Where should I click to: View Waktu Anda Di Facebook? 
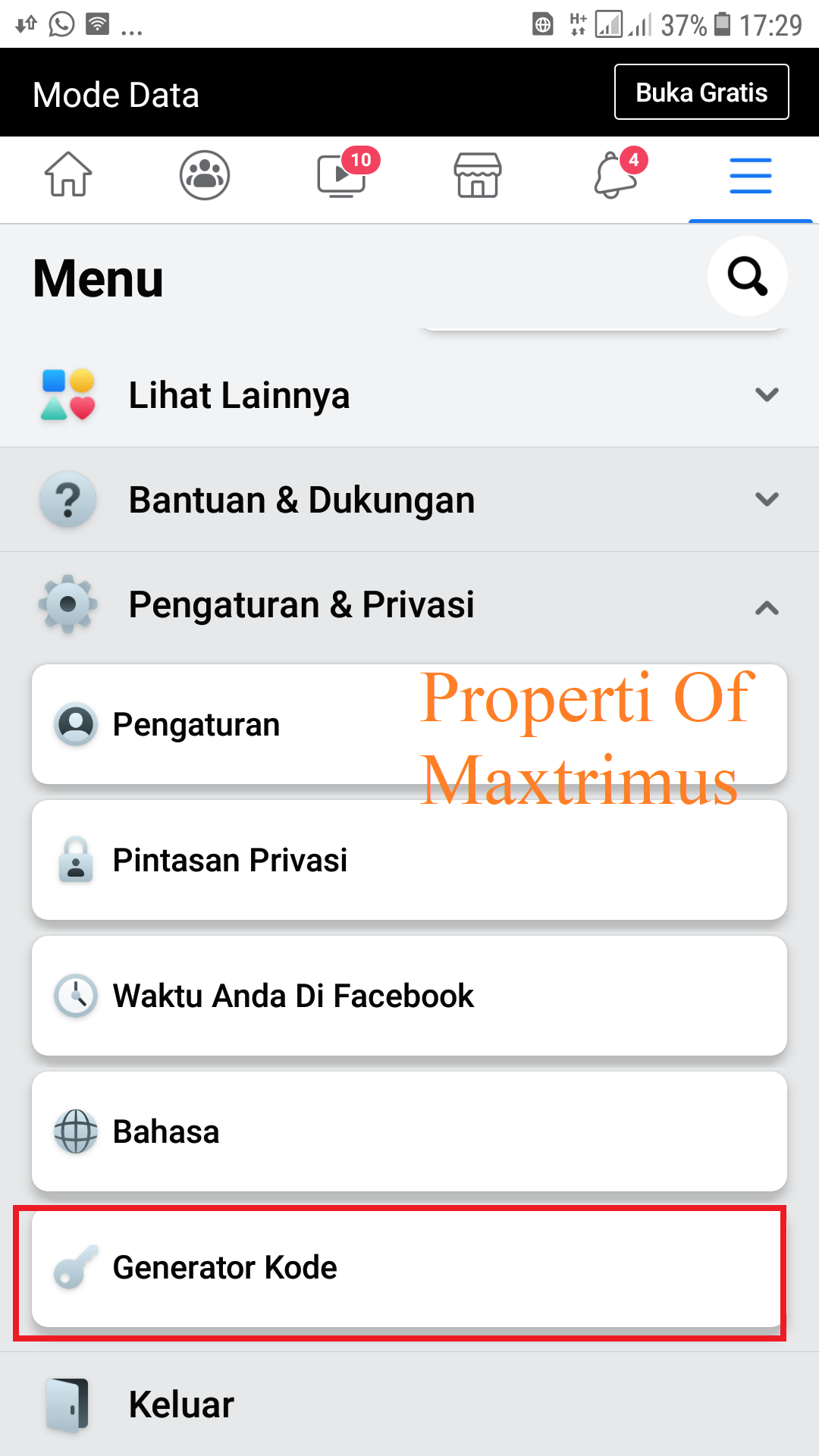point(409,996)
